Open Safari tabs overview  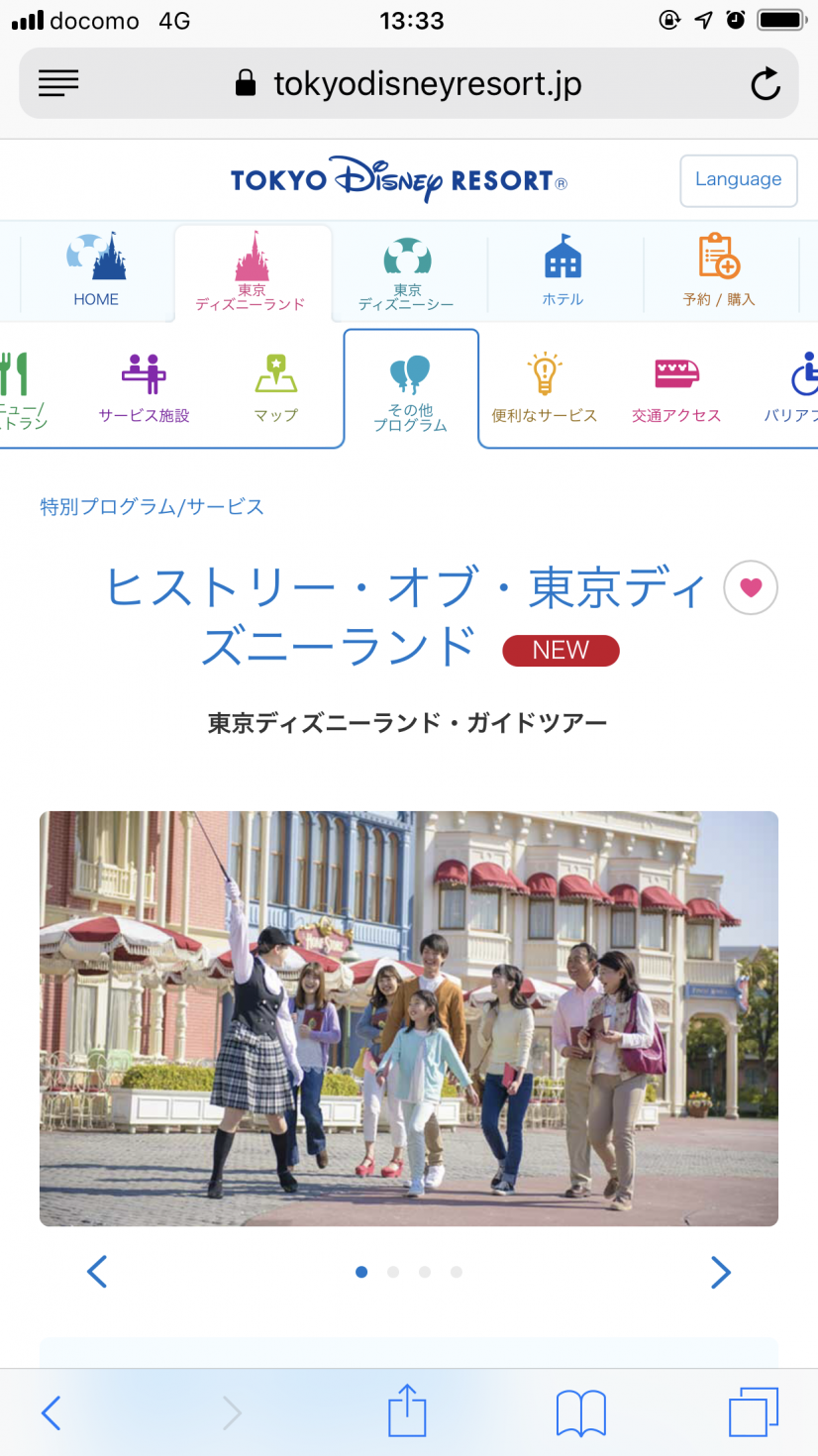tap(753, 1412)
